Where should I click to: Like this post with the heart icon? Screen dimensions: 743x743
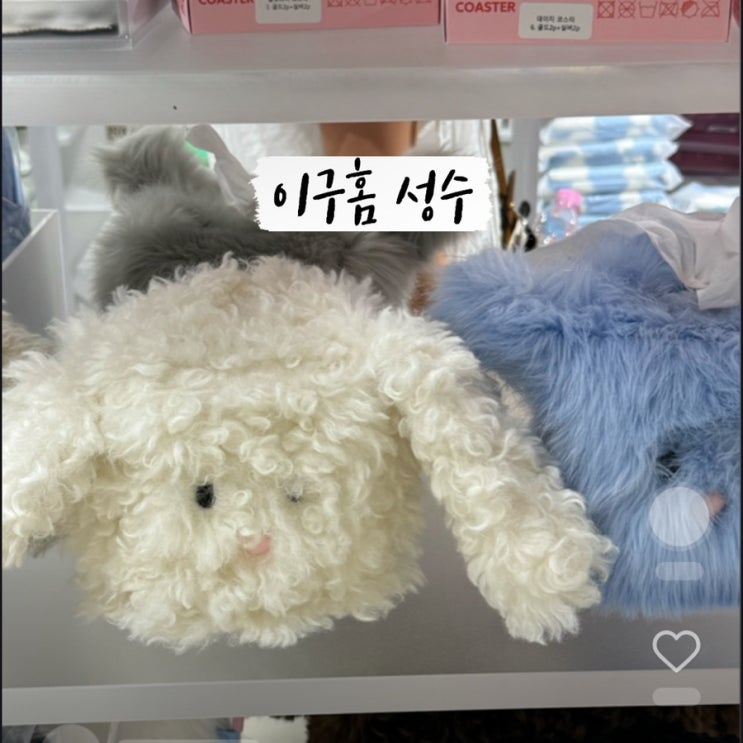coord(676,651)
